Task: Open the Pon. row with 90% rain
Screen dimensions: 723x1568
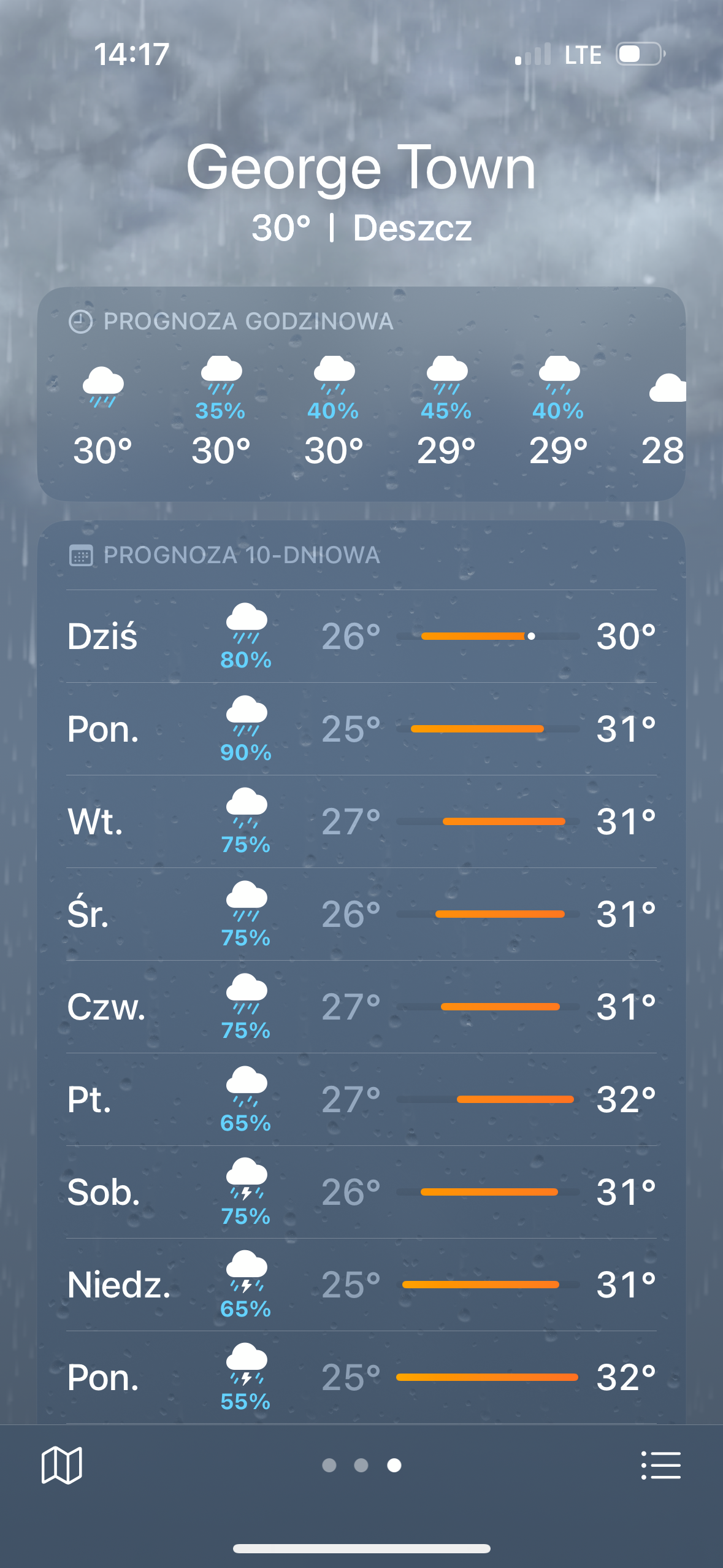Action: 361,729
